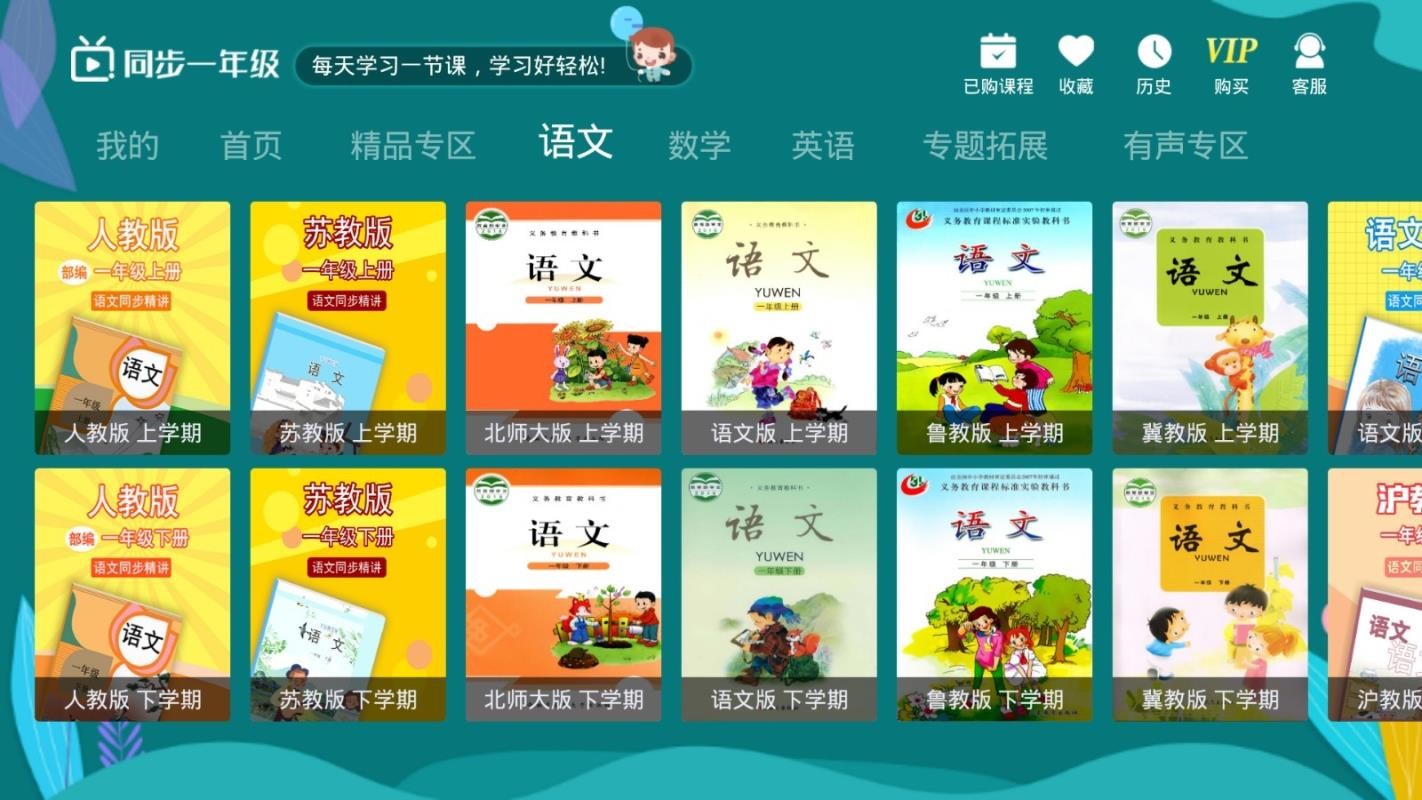Open the 有声专区 tab

click(x=1185, y=146)
